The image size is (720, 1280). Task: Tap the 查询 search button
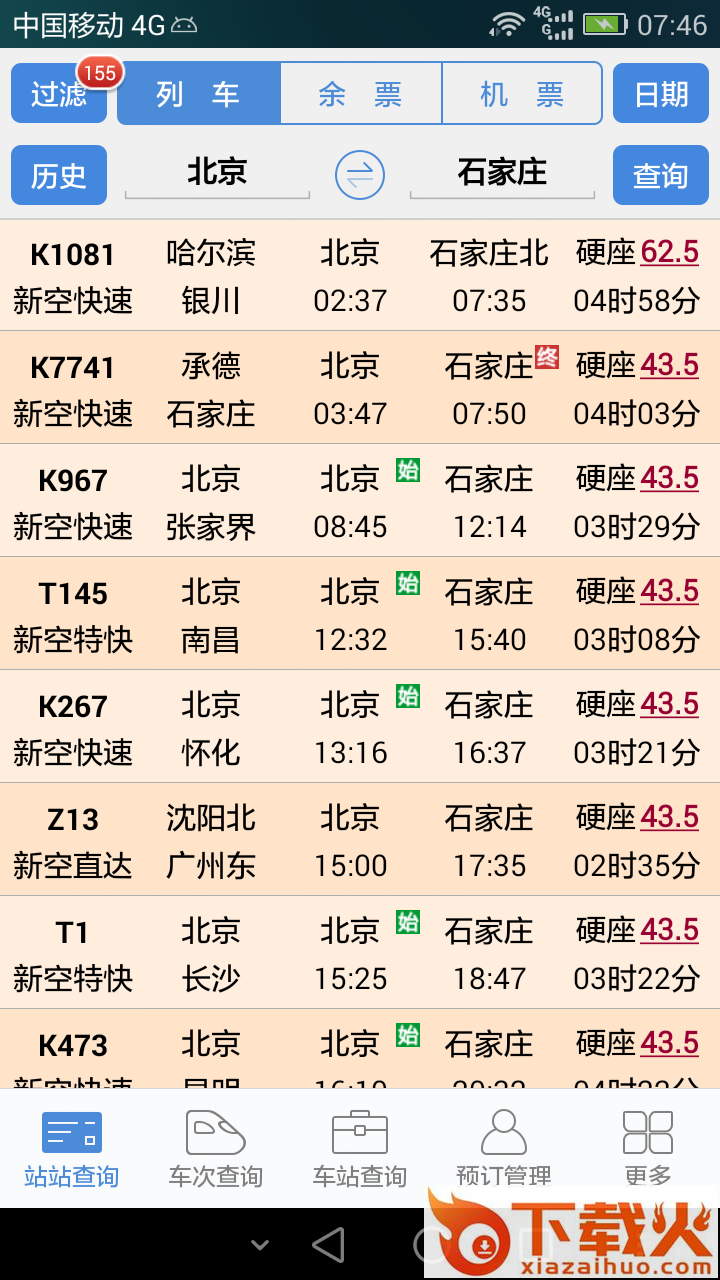pos(661,175)
